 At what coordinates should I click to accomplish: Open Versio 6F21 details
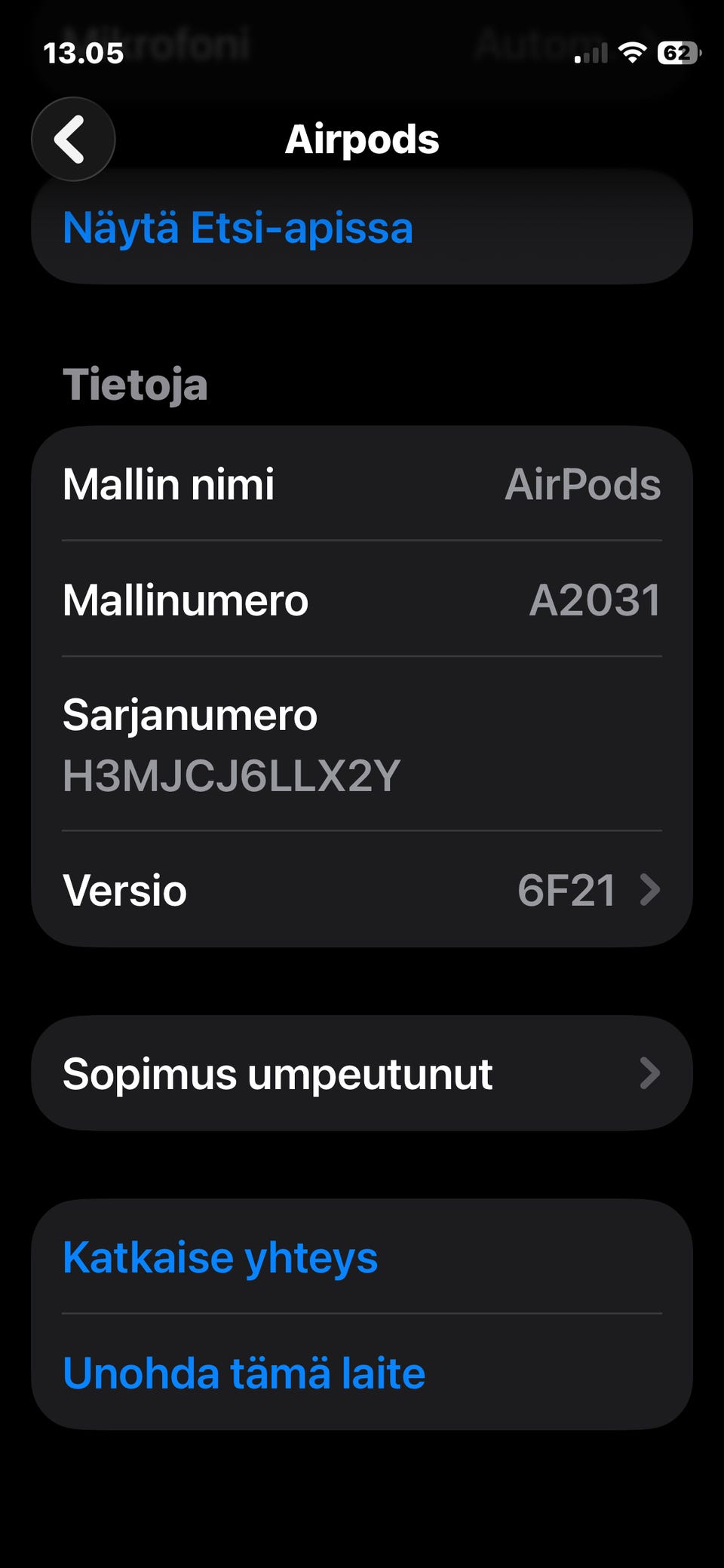362,890
